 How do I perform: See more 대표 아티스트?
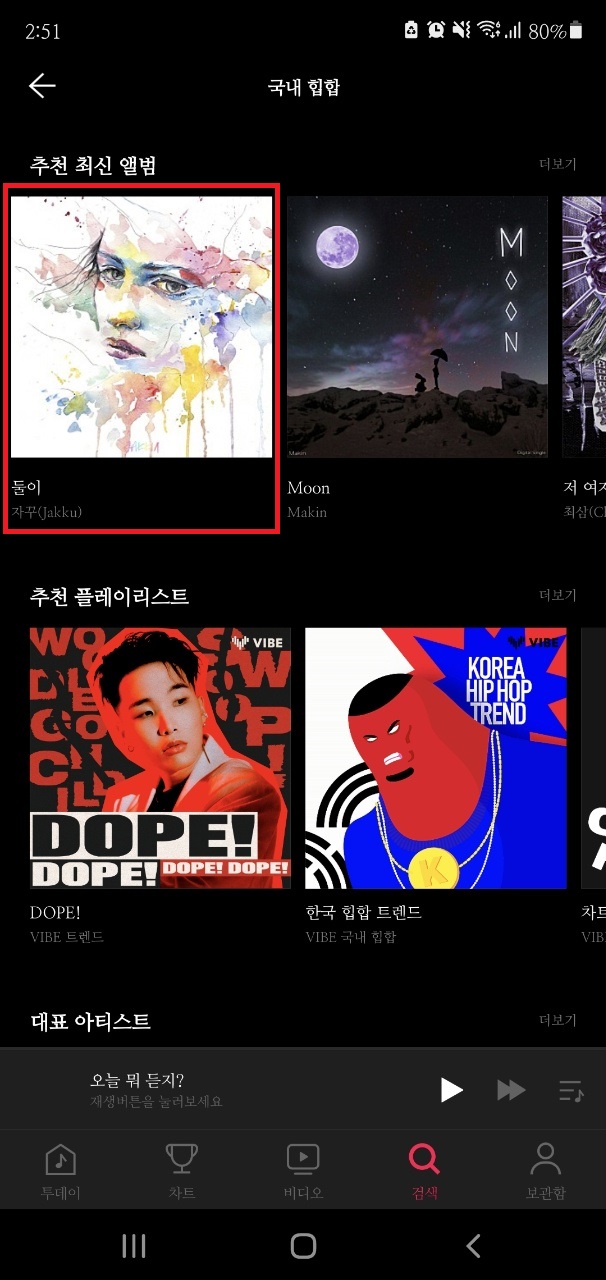(x=557, y=1020)
